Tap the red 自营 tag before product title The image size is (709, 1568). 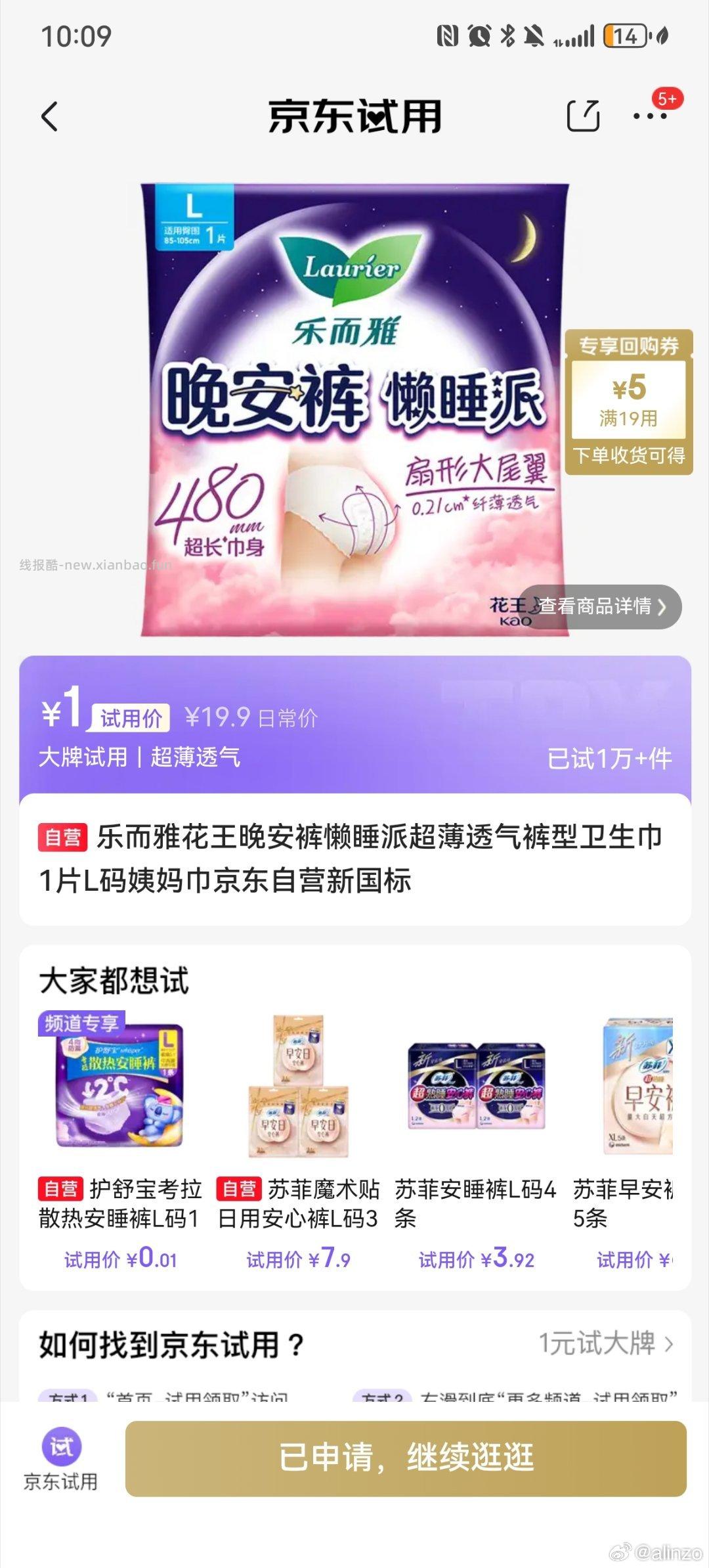pyautogui.click(x=64, y=838)
